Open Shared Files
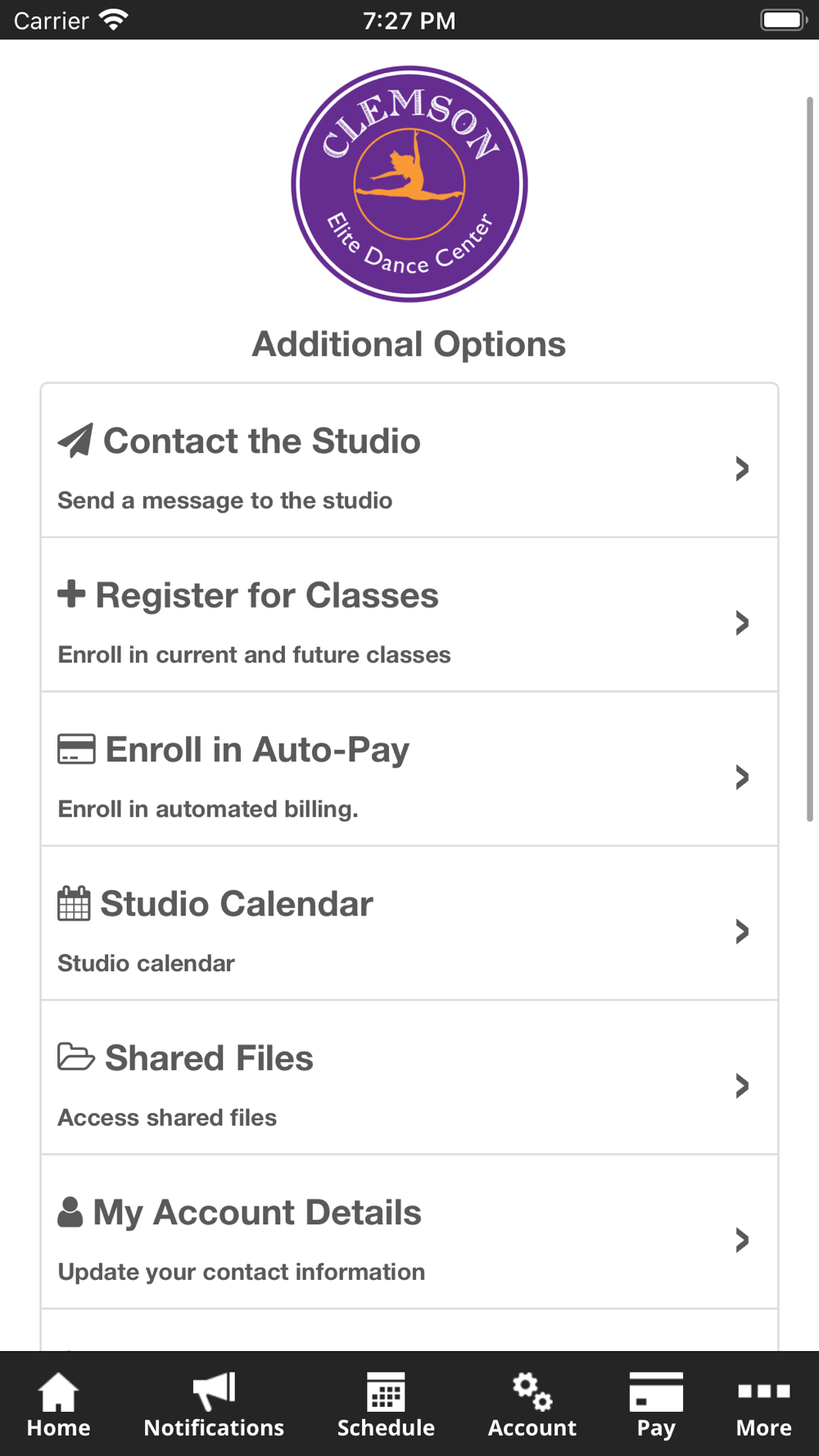This screenshot has height=1456, width=819. tap(409, 1078)
